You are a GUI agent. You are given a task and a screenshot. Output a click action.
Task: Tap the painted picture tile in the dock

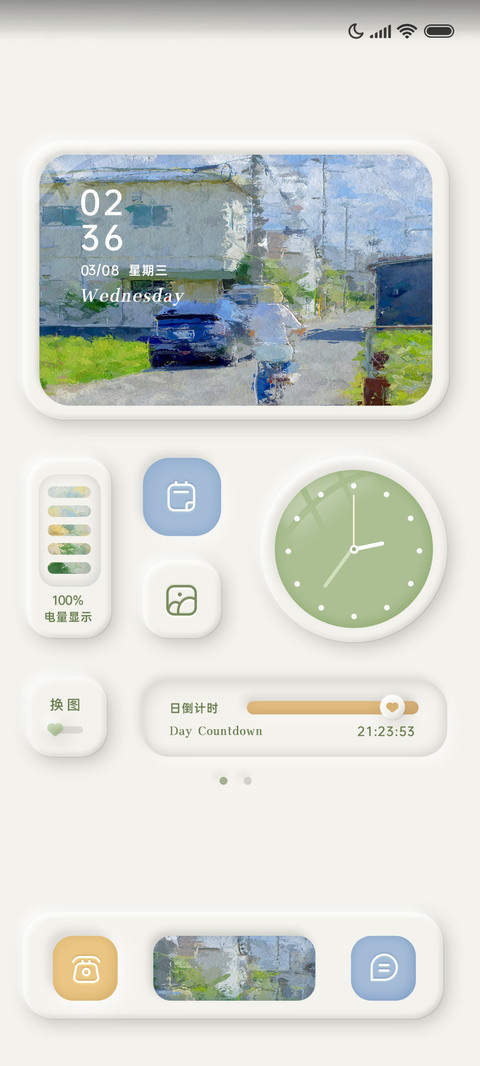coord(235,968)
